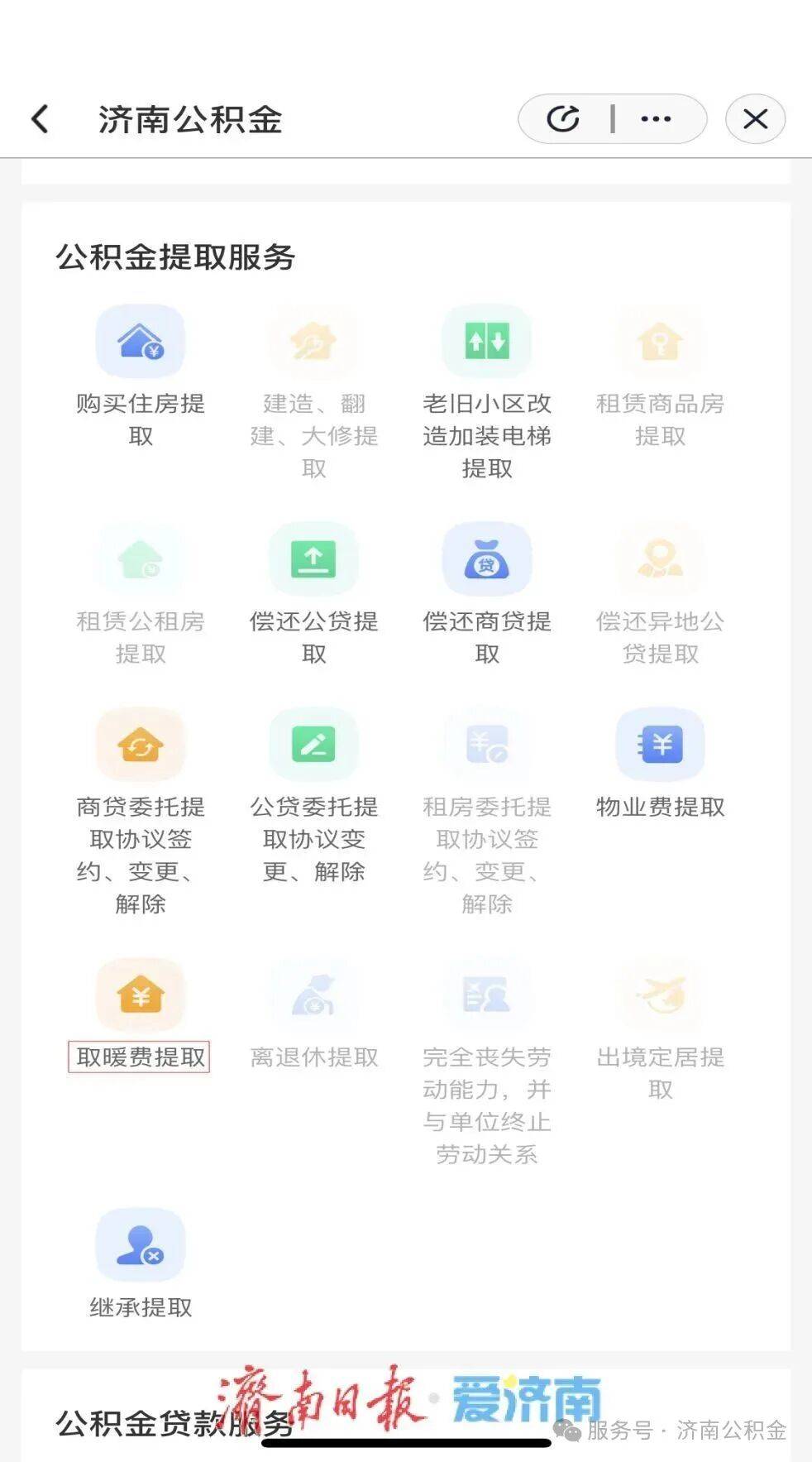This screenshot has width=812, height=1462.
Task: Open 取暖费提取
Action: coord(141,1015)
